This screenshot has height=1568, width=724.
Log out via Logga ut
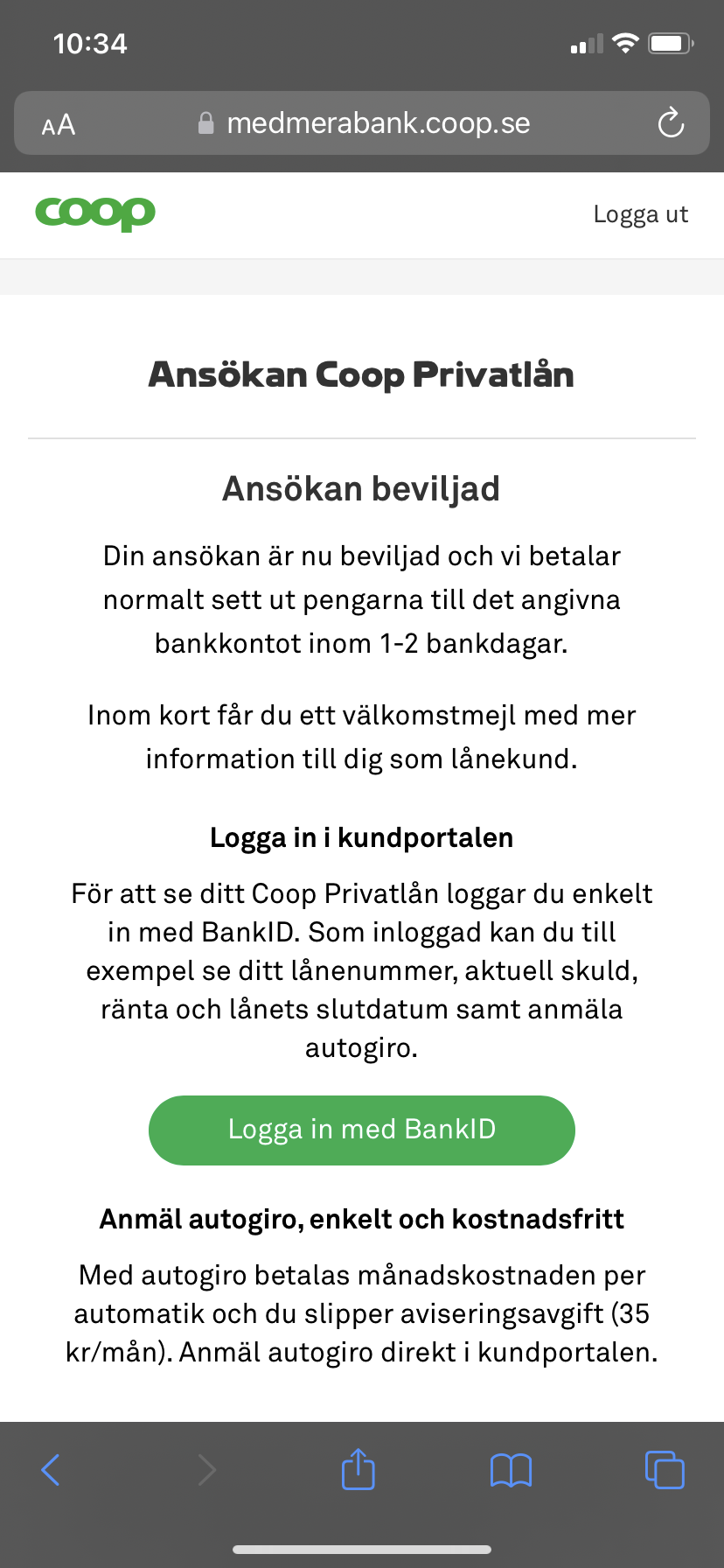coord(640,214)
